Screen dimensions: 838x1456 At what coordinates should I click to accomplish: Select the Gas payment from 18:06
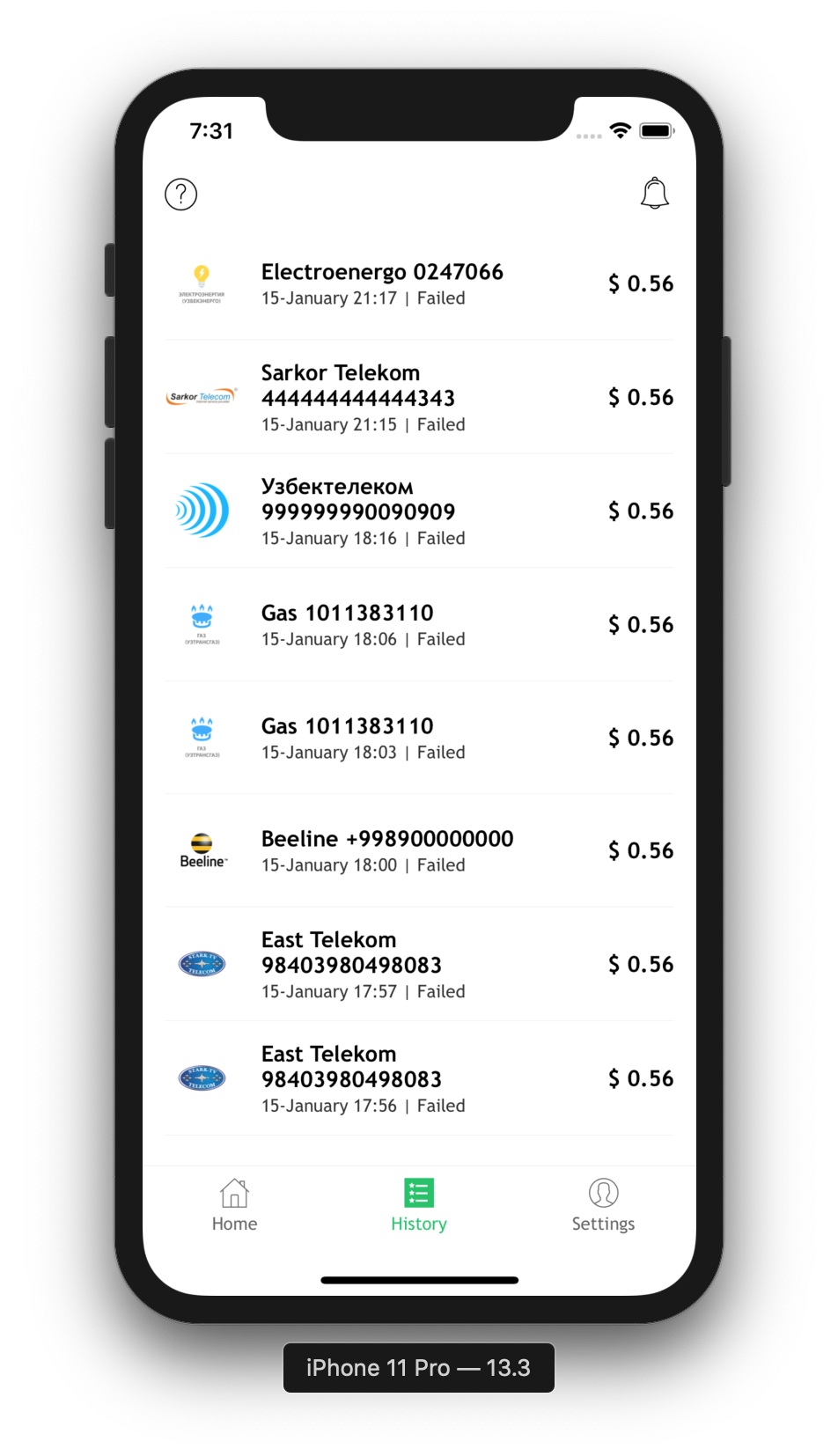(x=419, y=625)
